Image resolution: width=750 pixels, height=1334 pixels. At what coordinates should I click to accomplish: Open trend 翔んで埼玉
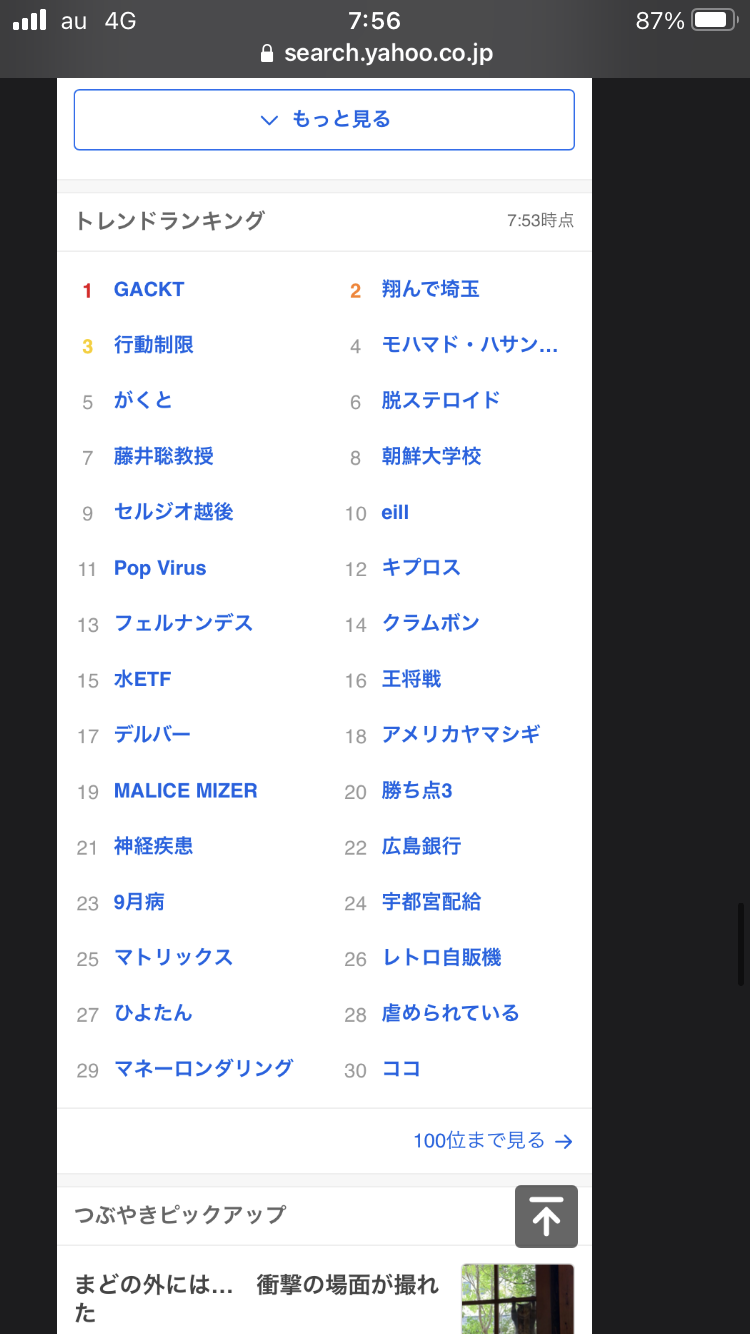pos(431,289)
